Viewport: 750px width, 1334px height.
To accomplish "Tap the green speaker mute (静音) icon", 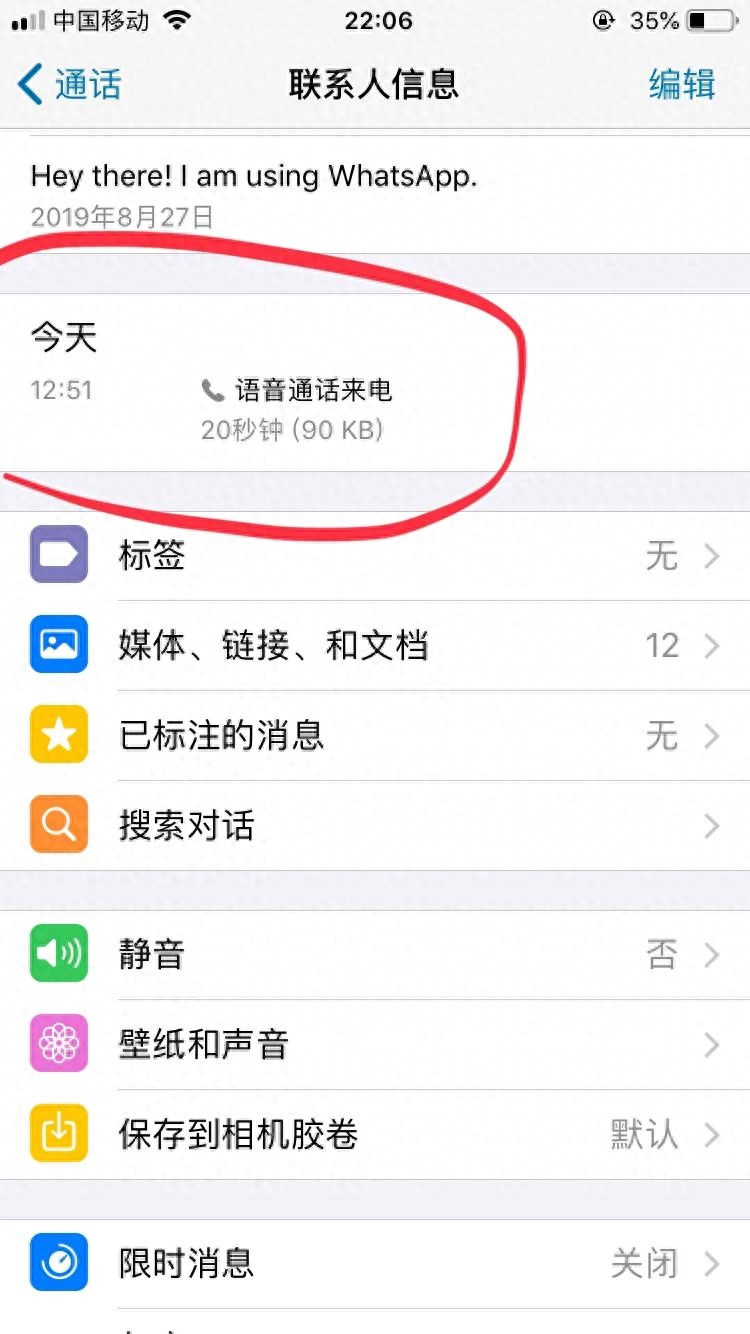I will [x=57, y=953].
